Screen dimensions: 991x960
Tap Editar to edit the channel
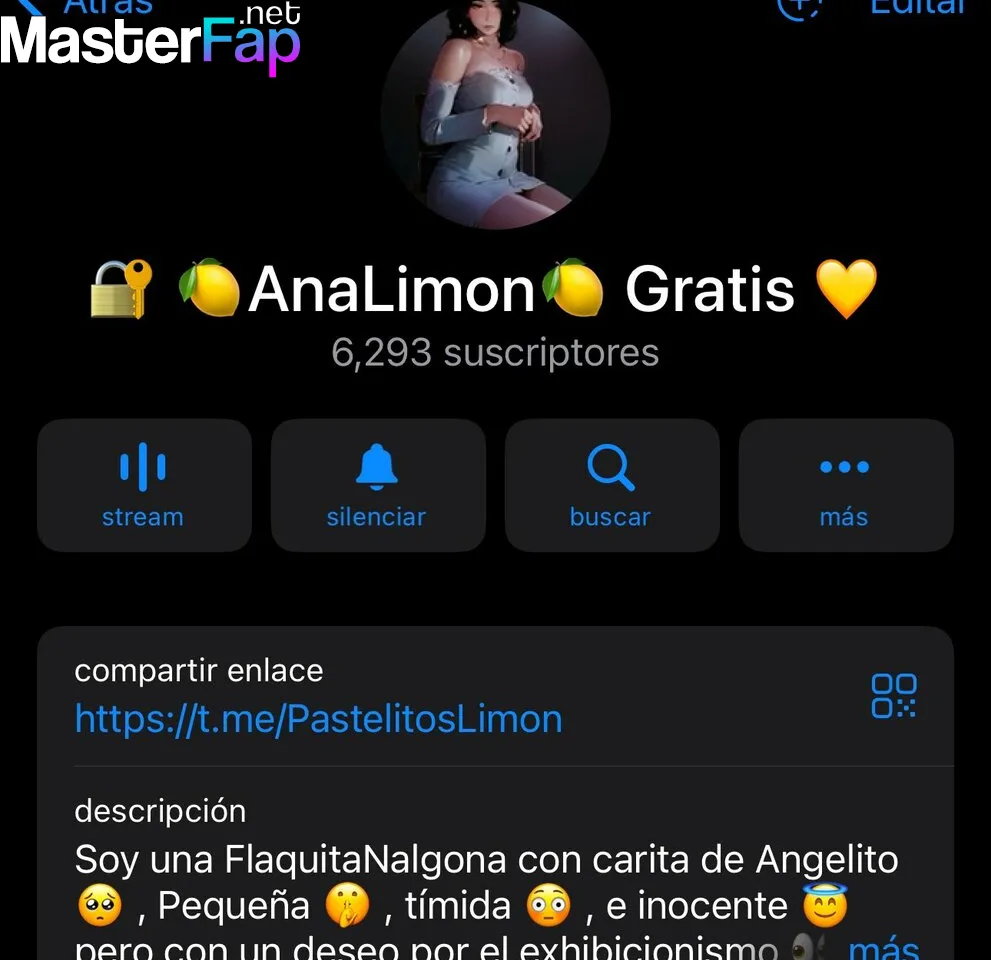pyautogui.click(x=918, y=8)
